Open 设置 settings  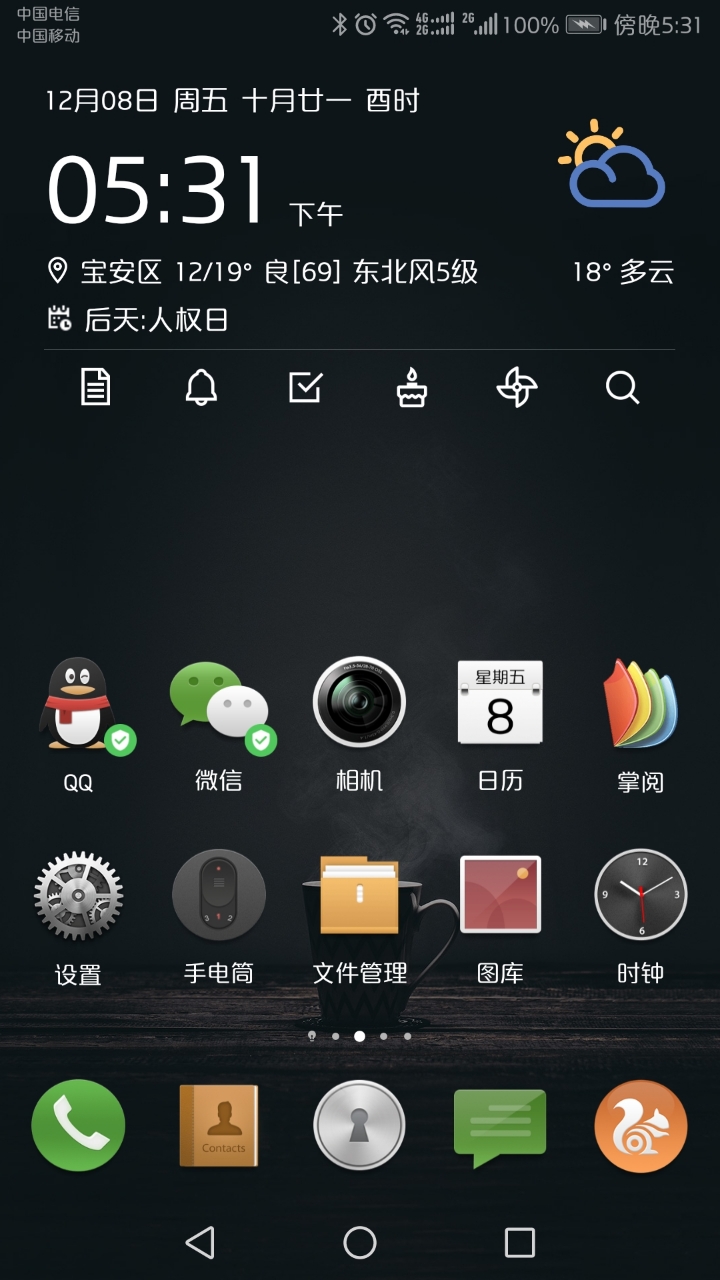[78, 896]
